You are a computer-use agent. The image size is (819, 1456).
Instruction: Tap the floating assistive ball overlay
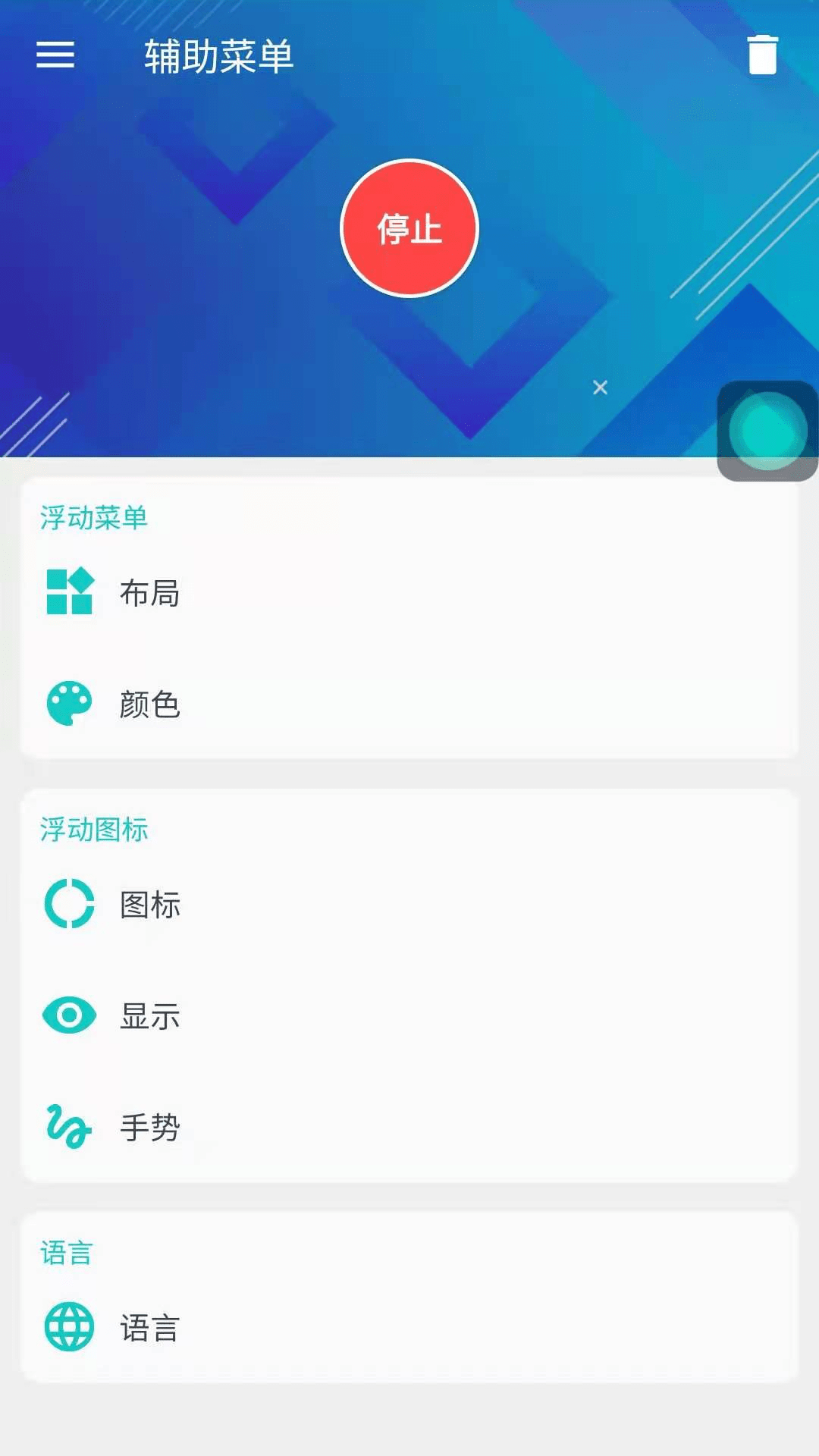(x=766, y=431)
